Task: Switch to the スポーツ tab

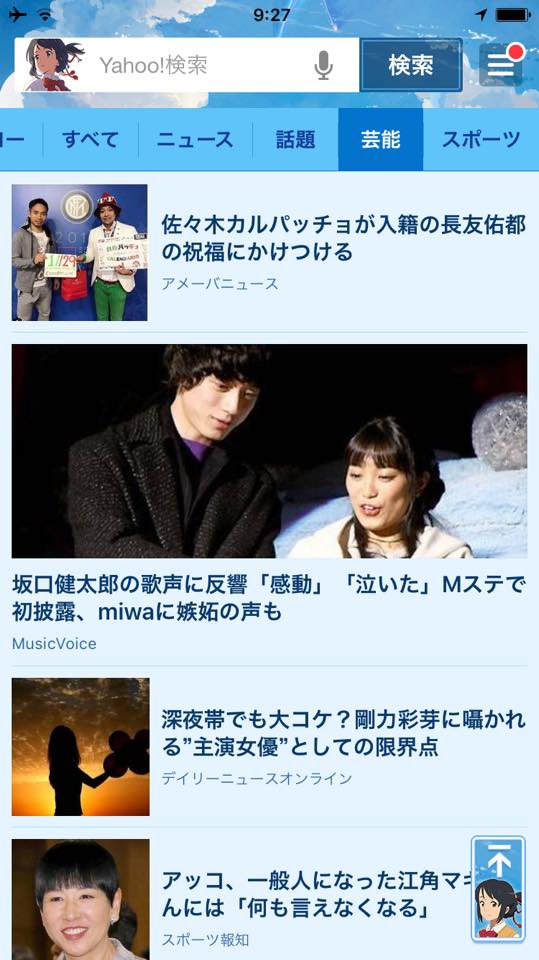Action: coord(481,140)
